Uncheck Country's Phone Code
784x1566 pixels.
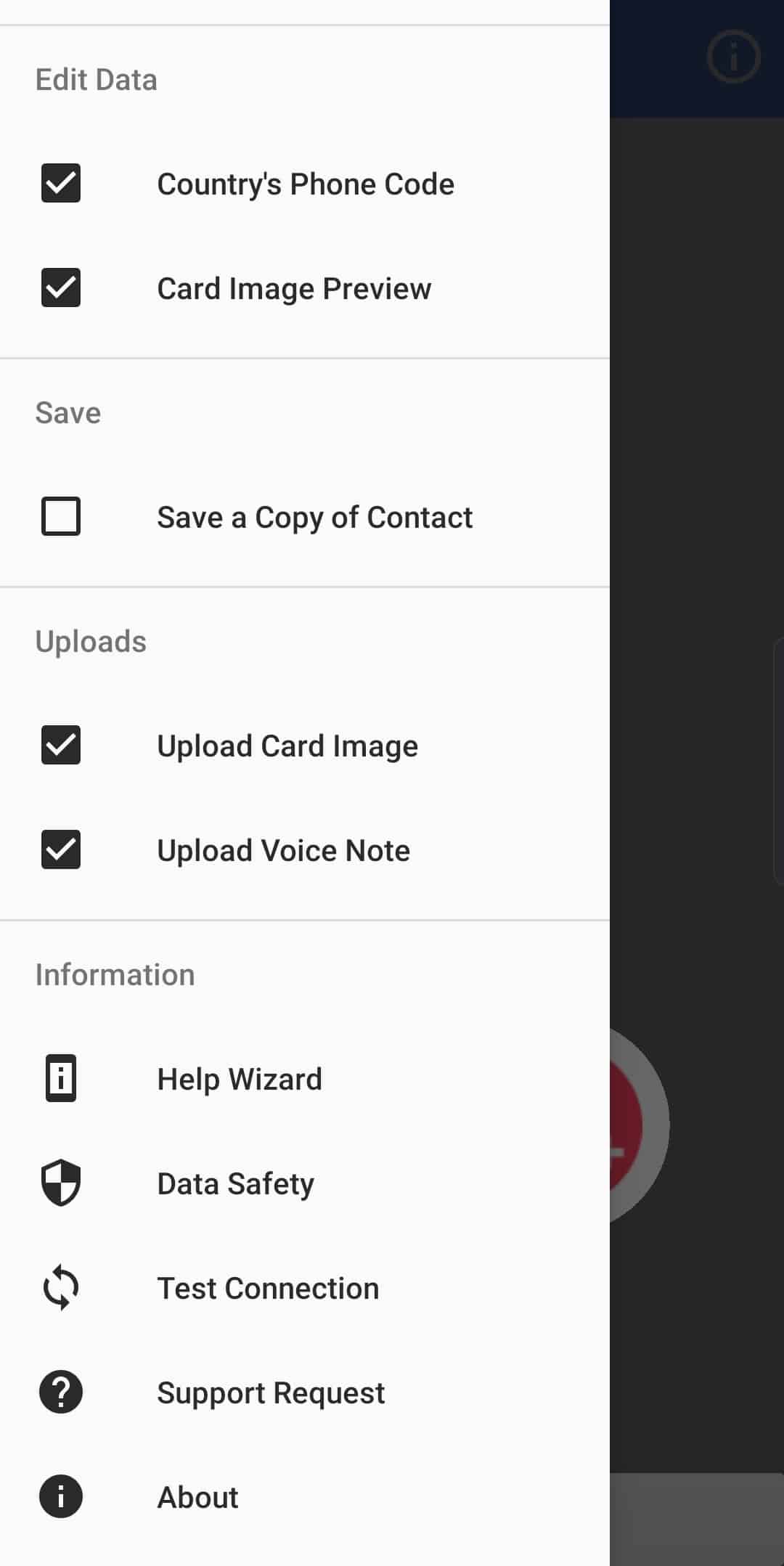[61, 184]
